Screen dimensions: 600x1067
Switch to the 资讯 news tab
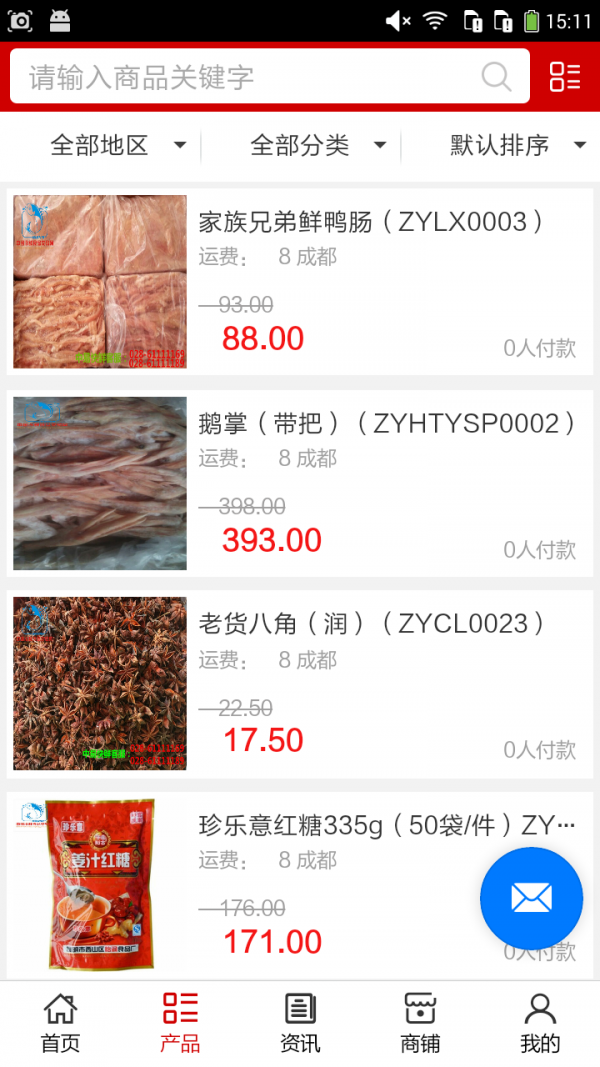300,1023
